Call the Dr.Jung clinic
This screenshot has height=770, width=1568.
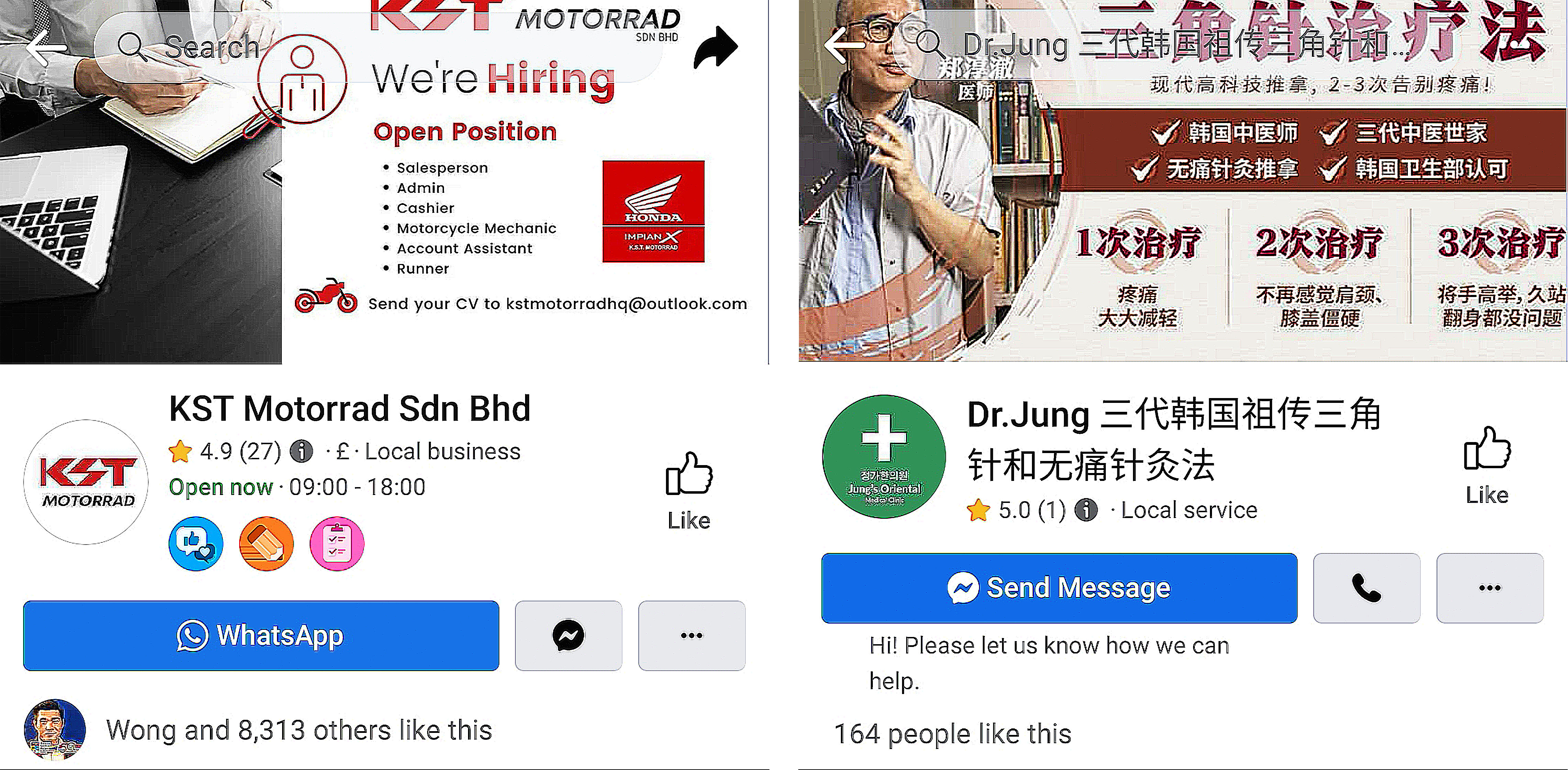(1366, 588)
